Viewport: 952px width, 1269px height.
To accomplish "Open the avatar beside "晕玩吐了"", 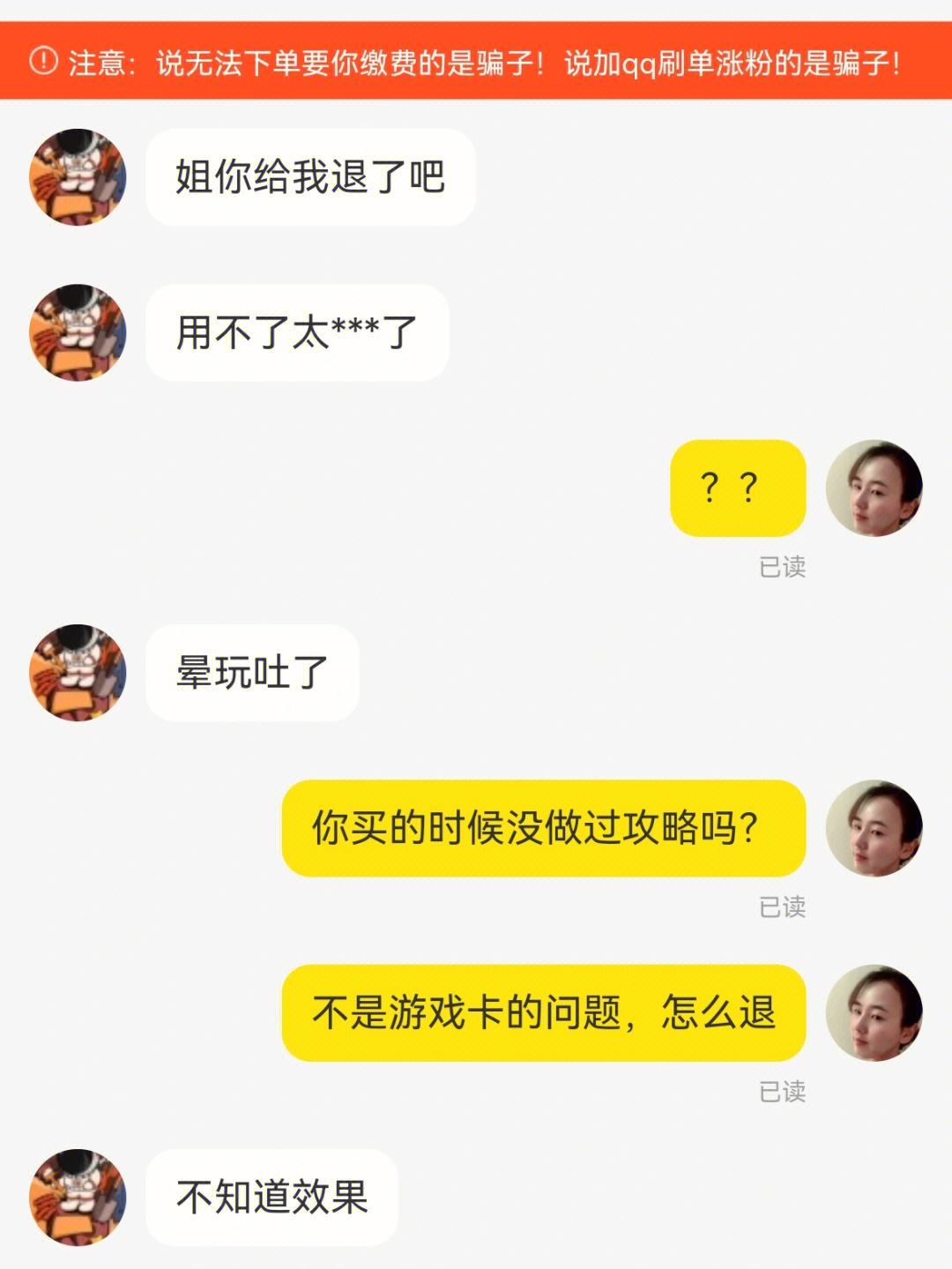I will pos(78,673).
